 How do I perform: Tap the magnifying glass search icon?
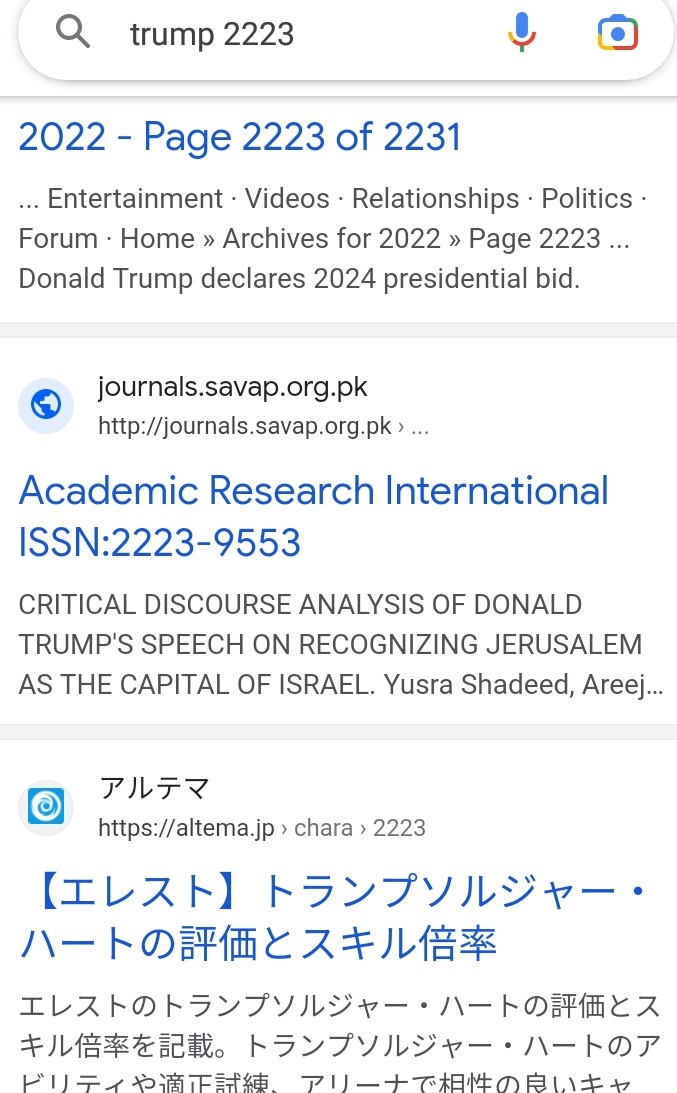tap(73, 32)
